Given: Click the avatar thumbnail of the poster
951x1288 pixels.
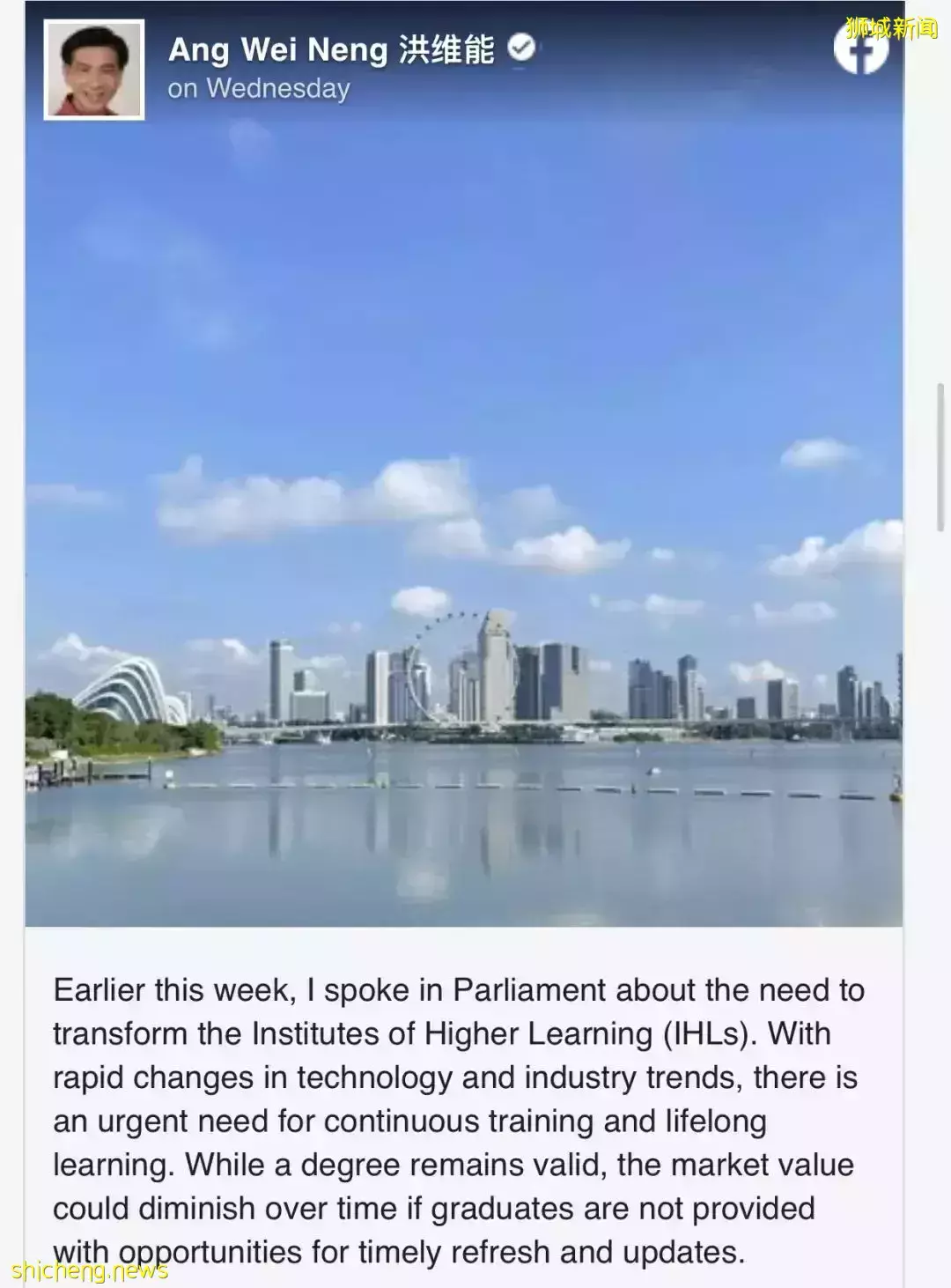Looking at the screenshot, I should pos(94,68).
